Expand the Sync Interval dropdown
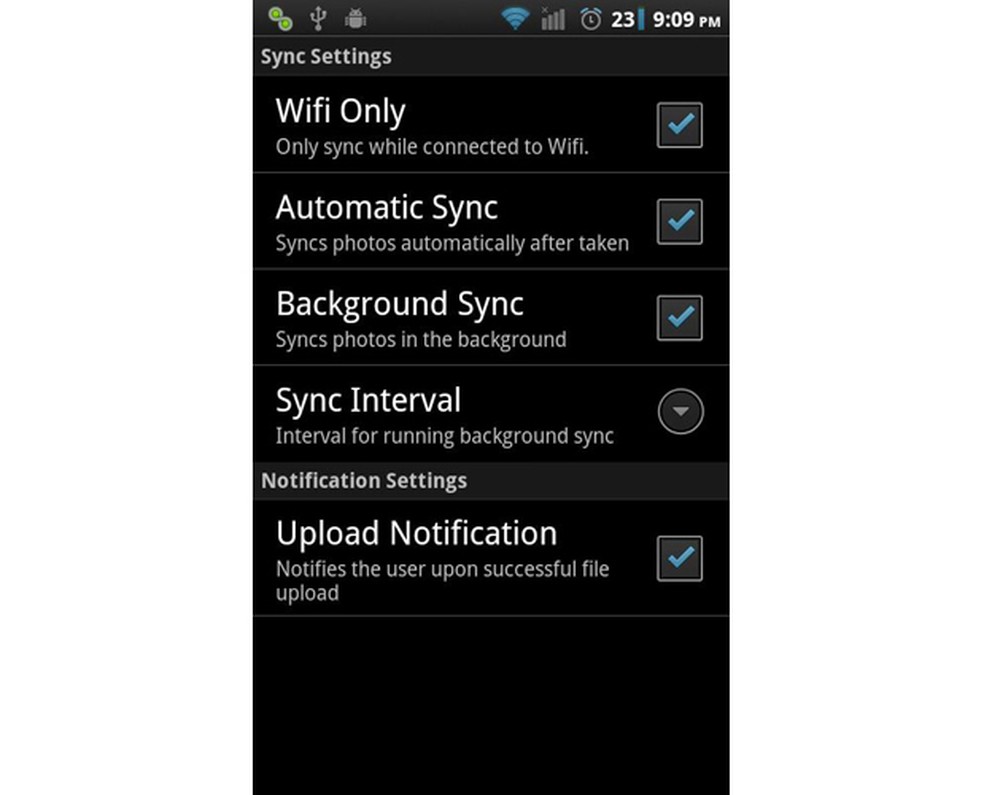The image size is (984, 795). pyautogui.click(x=680, y=412)
